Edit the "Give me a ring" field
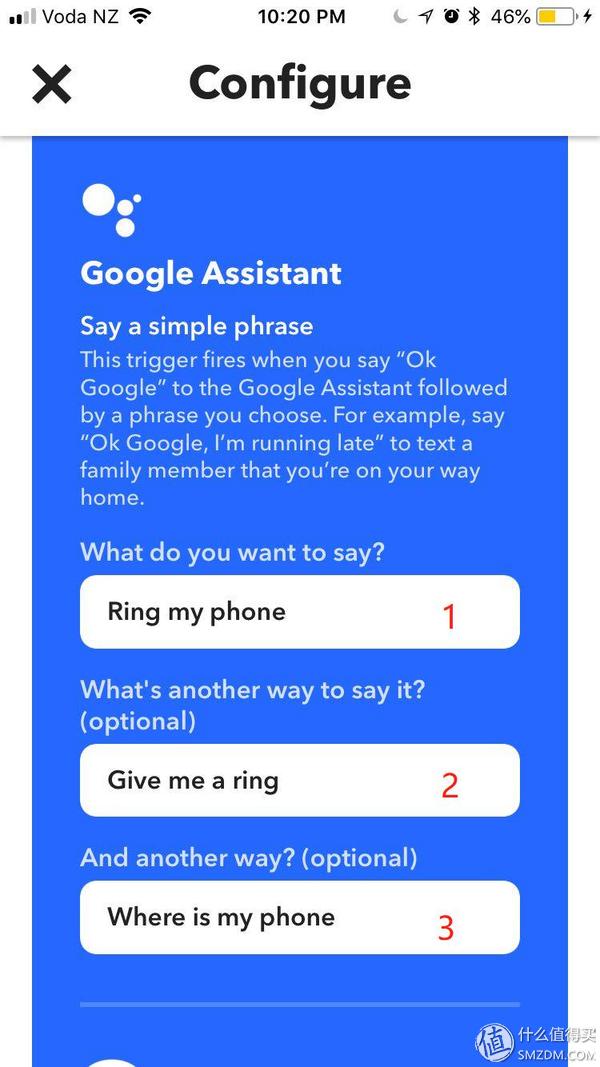The image size is (600, 1067). pos(299,780)
